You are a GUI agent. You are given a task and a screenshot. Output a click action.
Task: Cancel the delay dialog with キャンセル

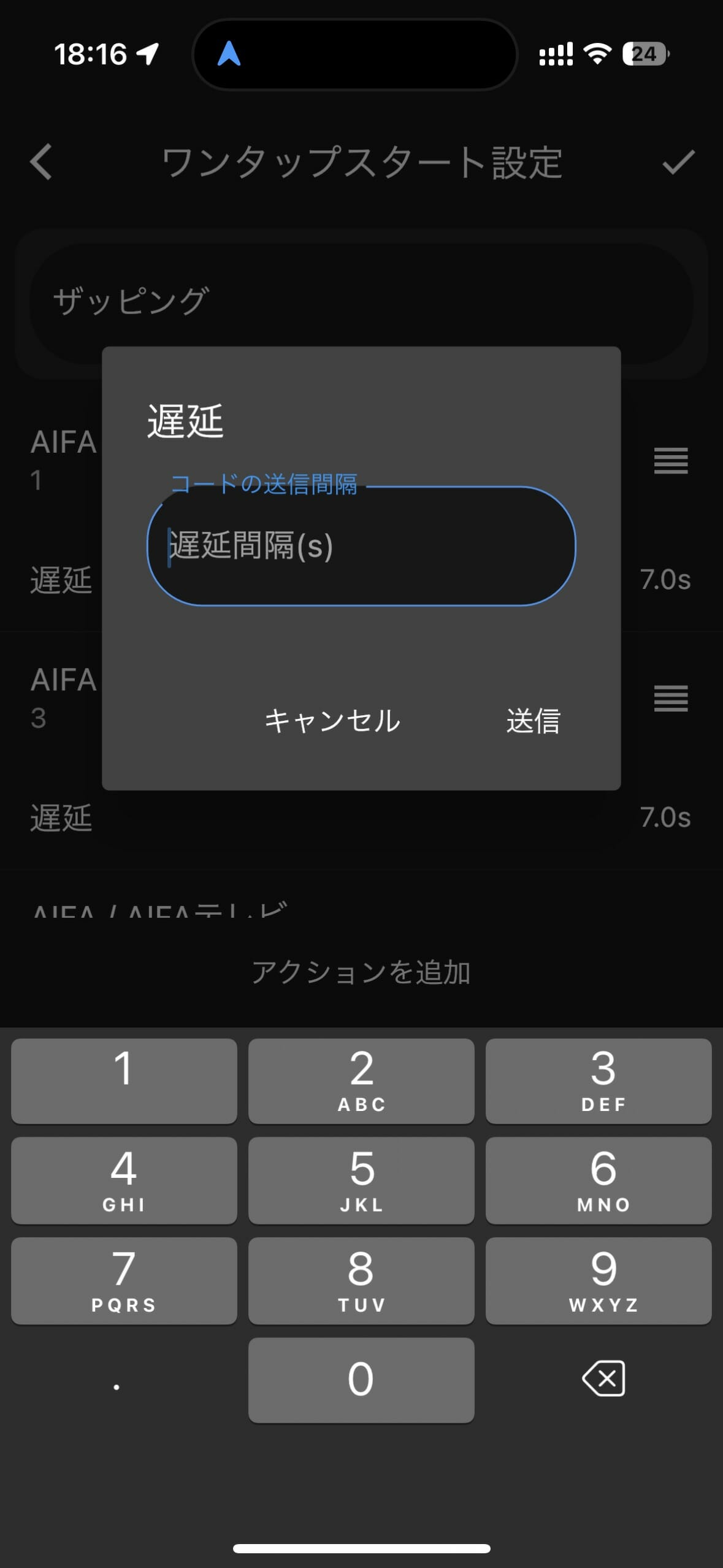(x=332, y=720)
